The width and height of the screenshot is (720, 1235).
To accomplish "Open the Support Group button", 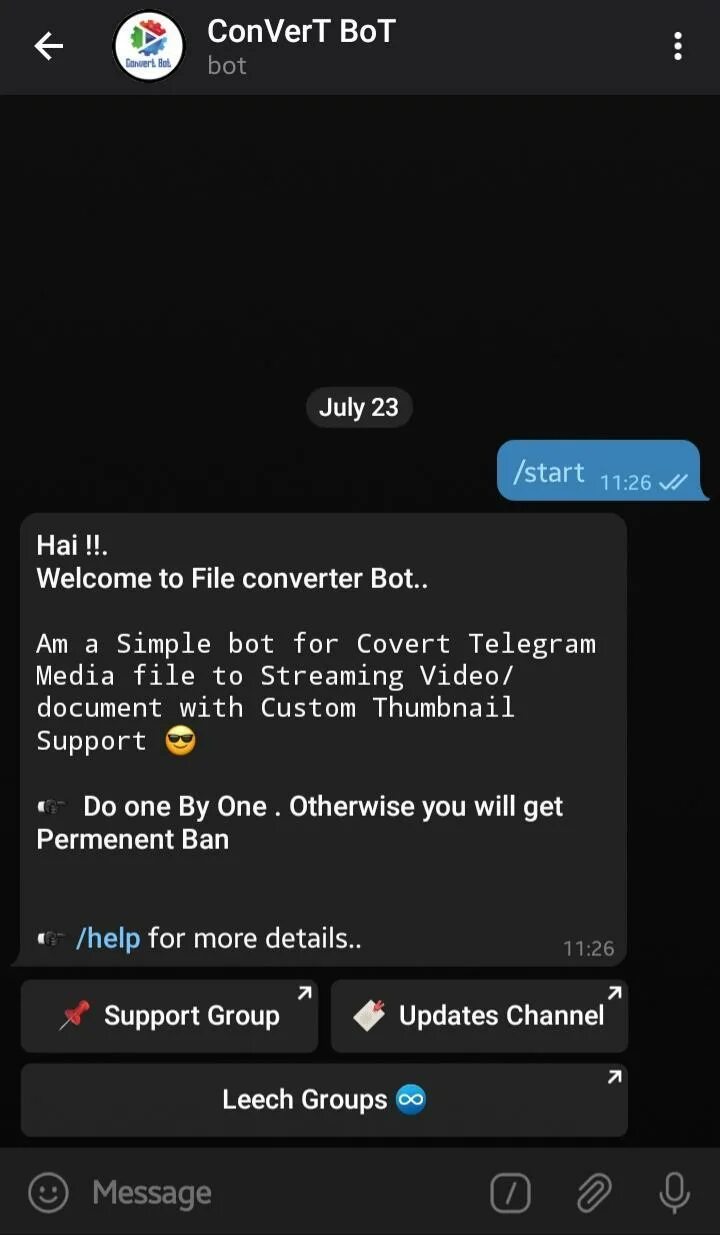I will tap(169, 1016).
